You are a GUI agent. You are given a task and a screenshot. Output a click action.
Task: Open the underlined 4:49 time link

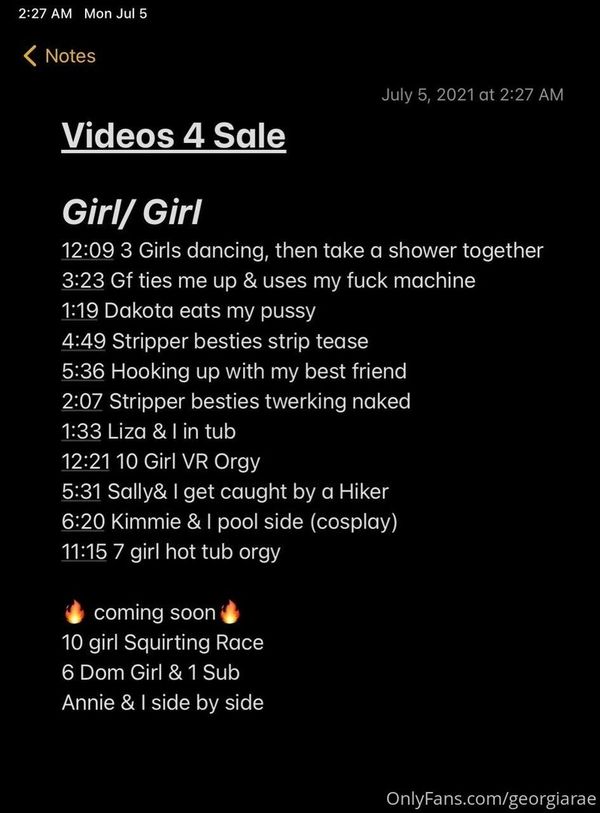pos(83,341)
